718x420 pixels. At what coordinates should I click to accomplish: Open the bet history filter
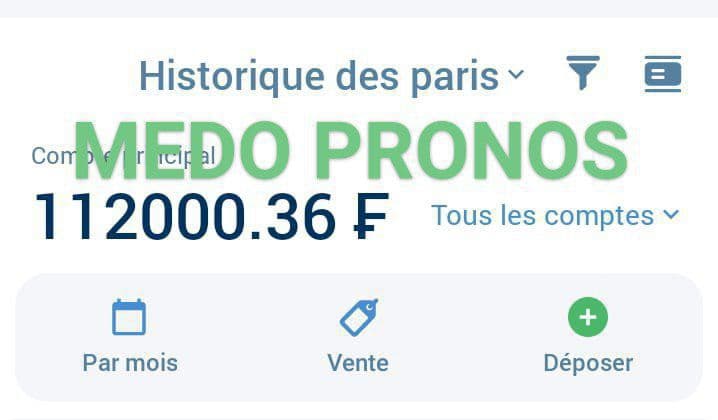(582, 74)
